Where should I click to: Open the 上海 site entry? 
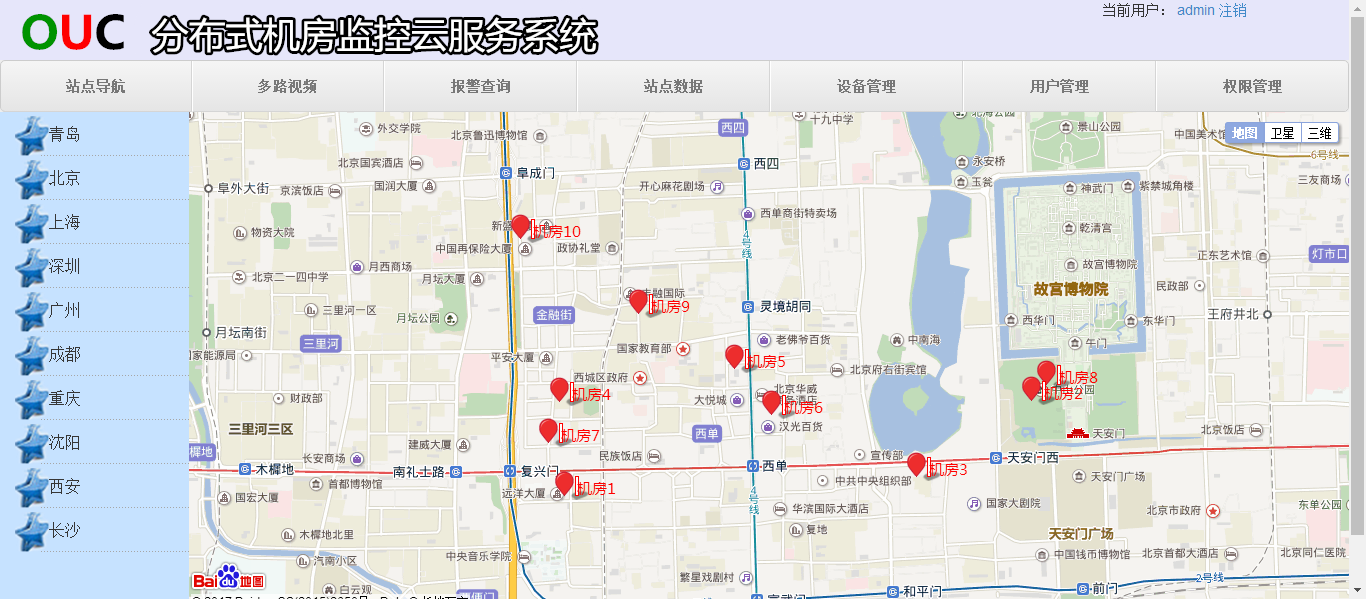coord(64,223)
